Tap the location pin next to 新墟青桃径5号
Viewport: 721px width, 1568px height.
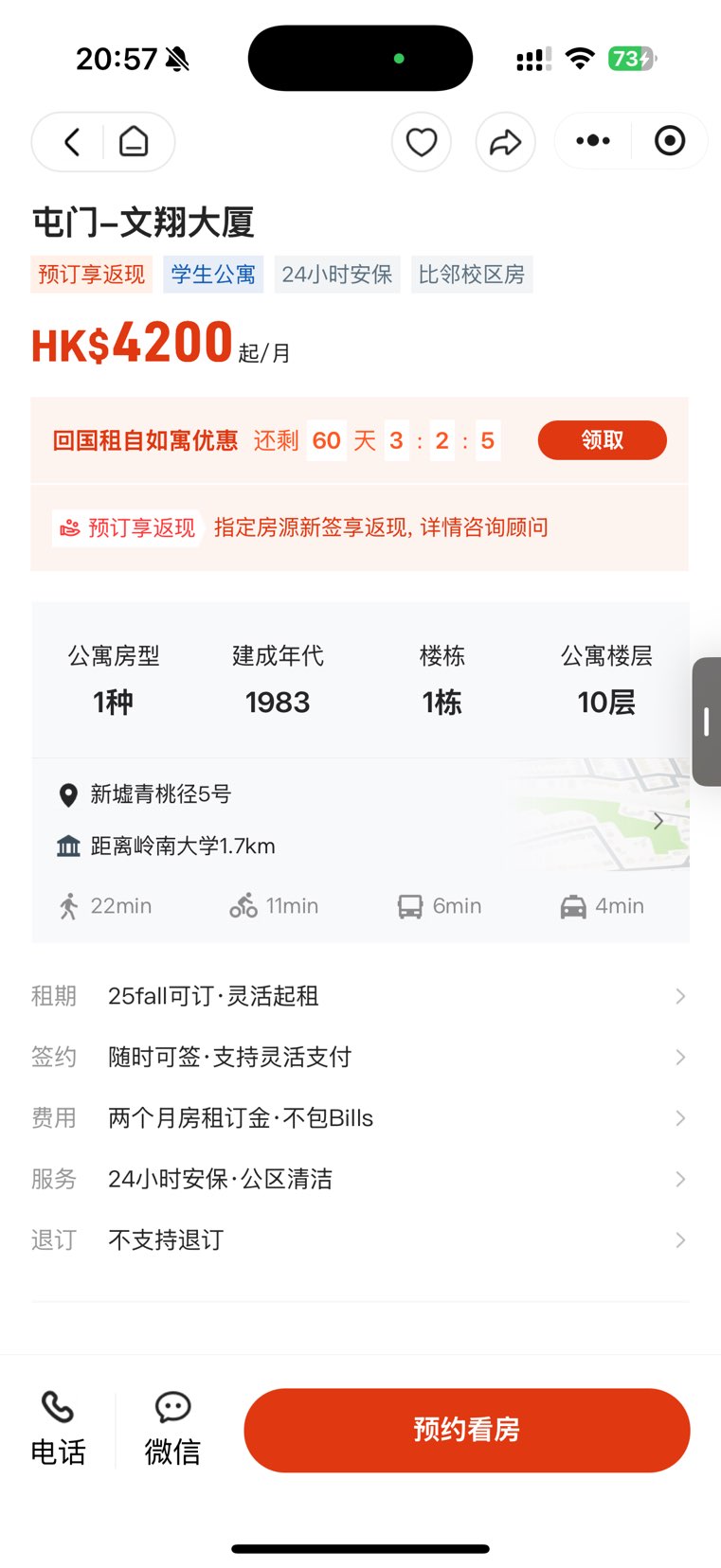(67, 795)
